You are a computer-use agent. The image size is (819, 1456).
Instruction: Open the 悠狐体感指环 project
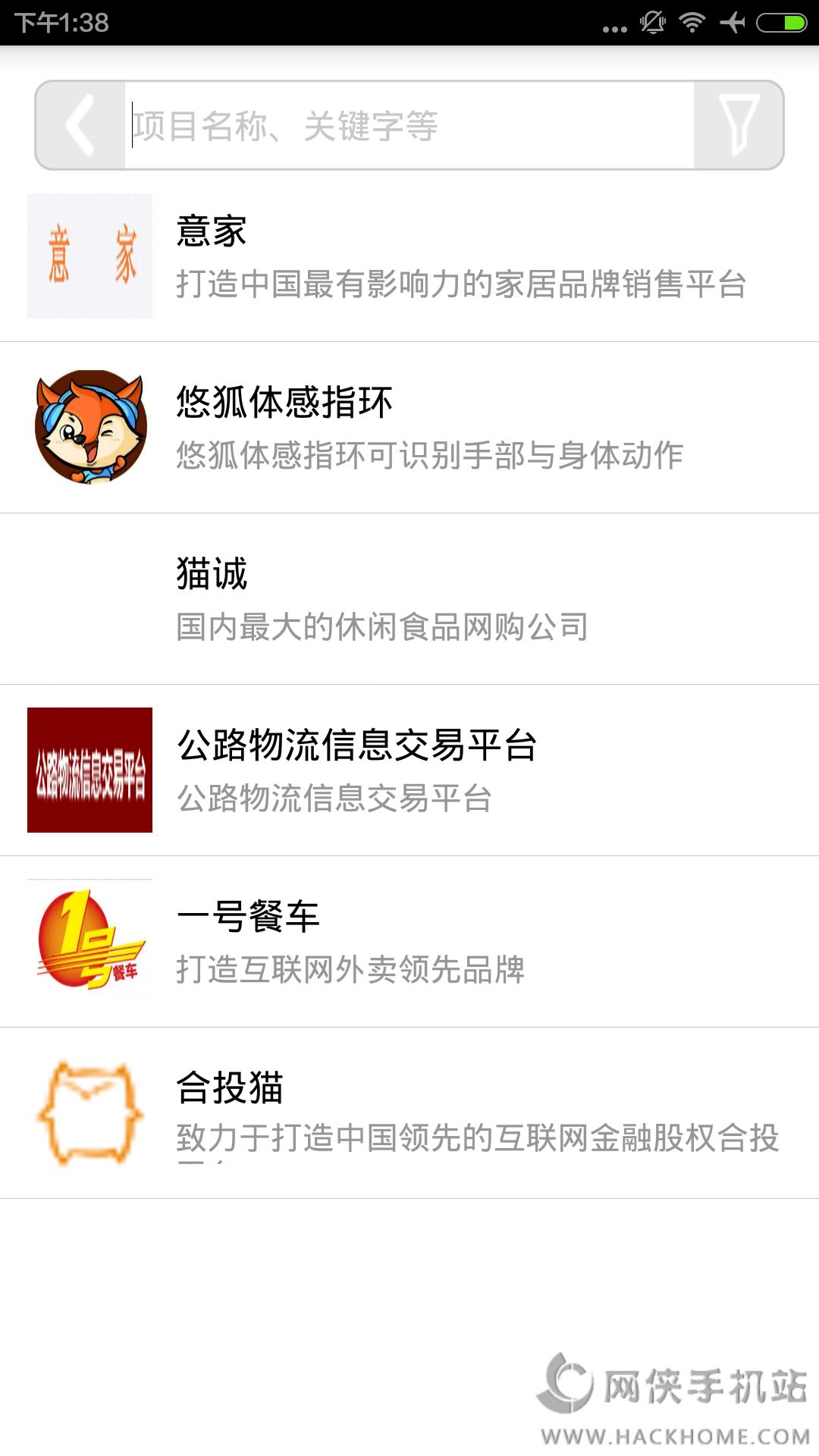[409, 428]
